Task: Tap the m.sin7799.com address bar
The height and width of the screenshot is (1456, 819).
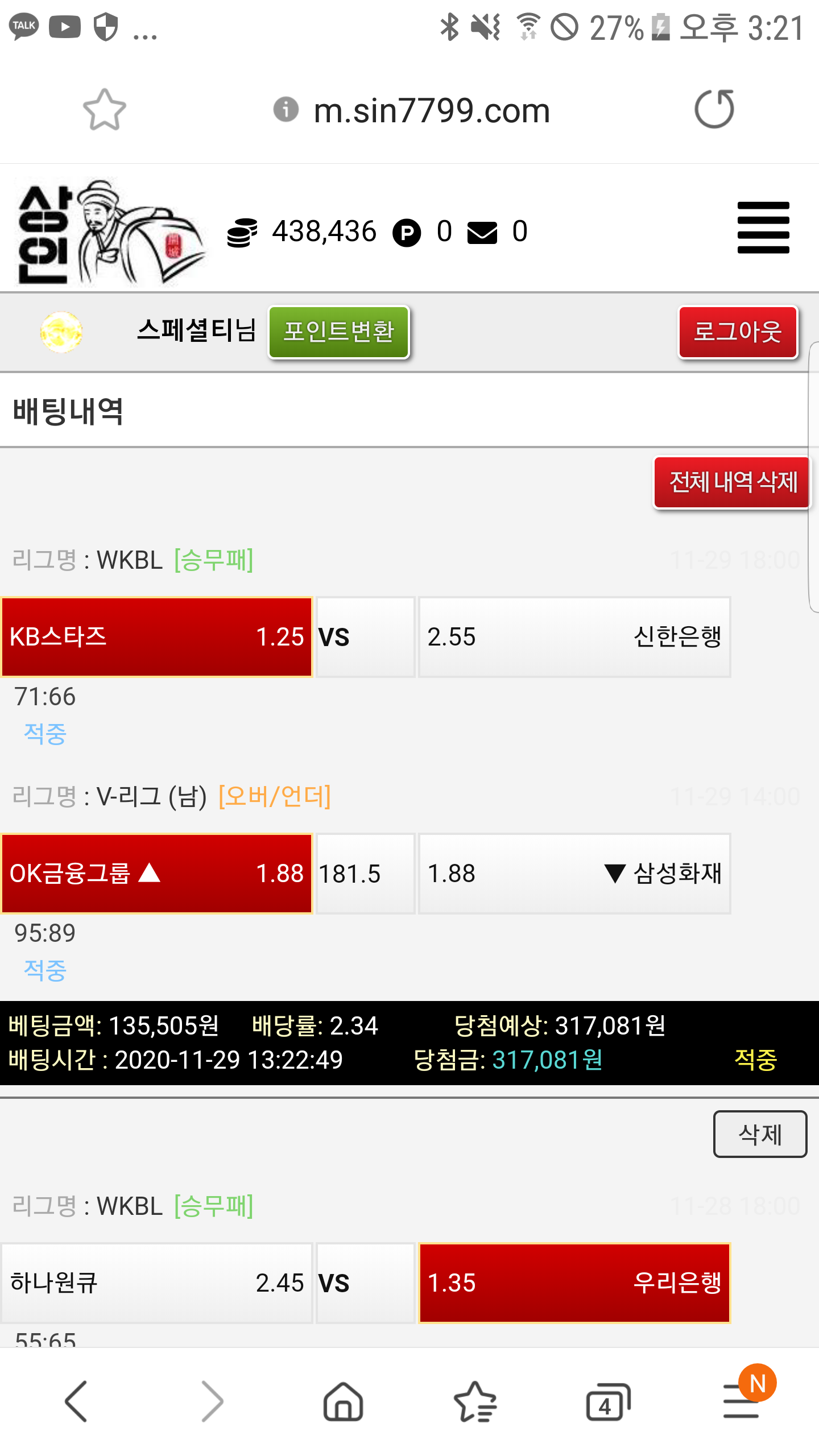Action: [x=431, y=110]
